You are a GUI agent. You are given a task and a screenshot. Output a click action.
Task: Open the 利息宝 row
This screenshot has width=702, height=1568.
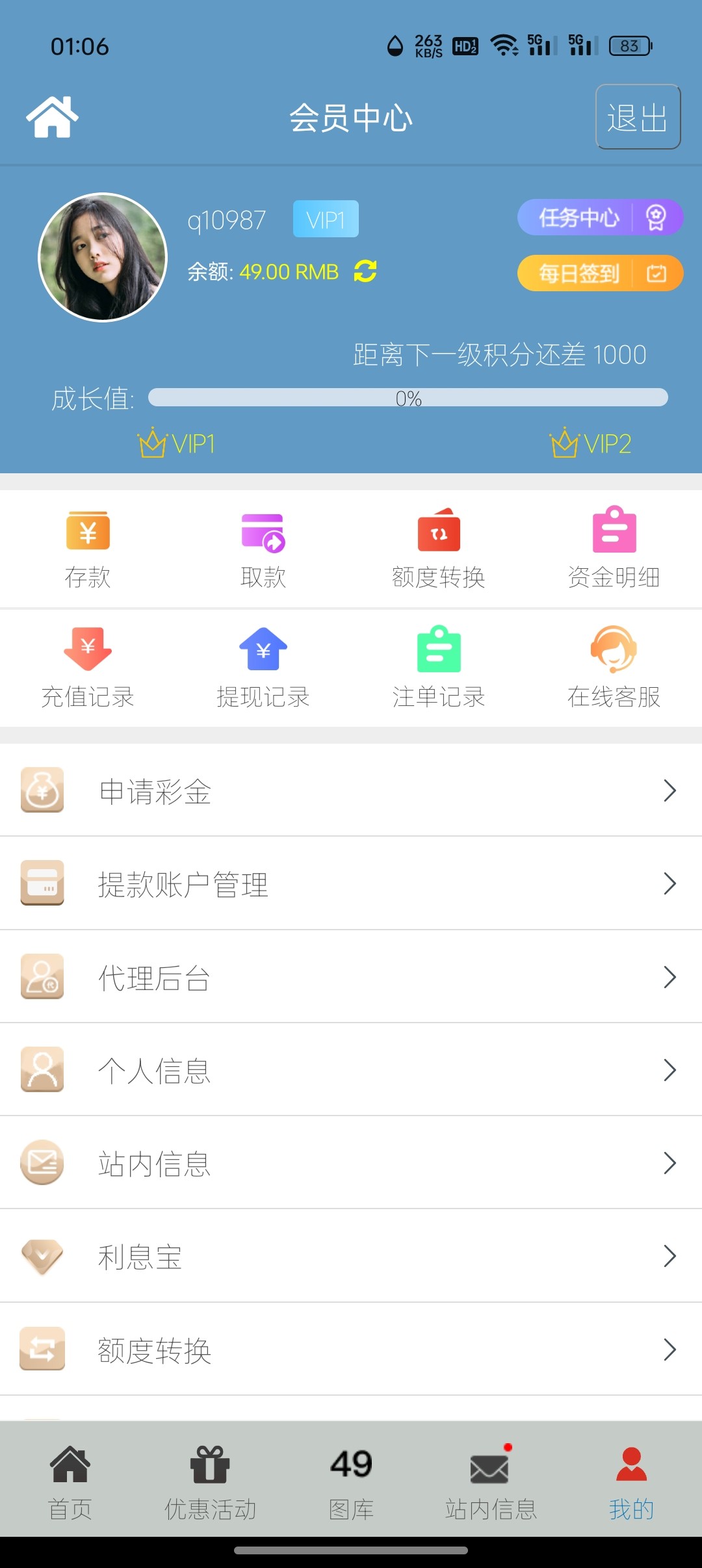[351, 1256]
